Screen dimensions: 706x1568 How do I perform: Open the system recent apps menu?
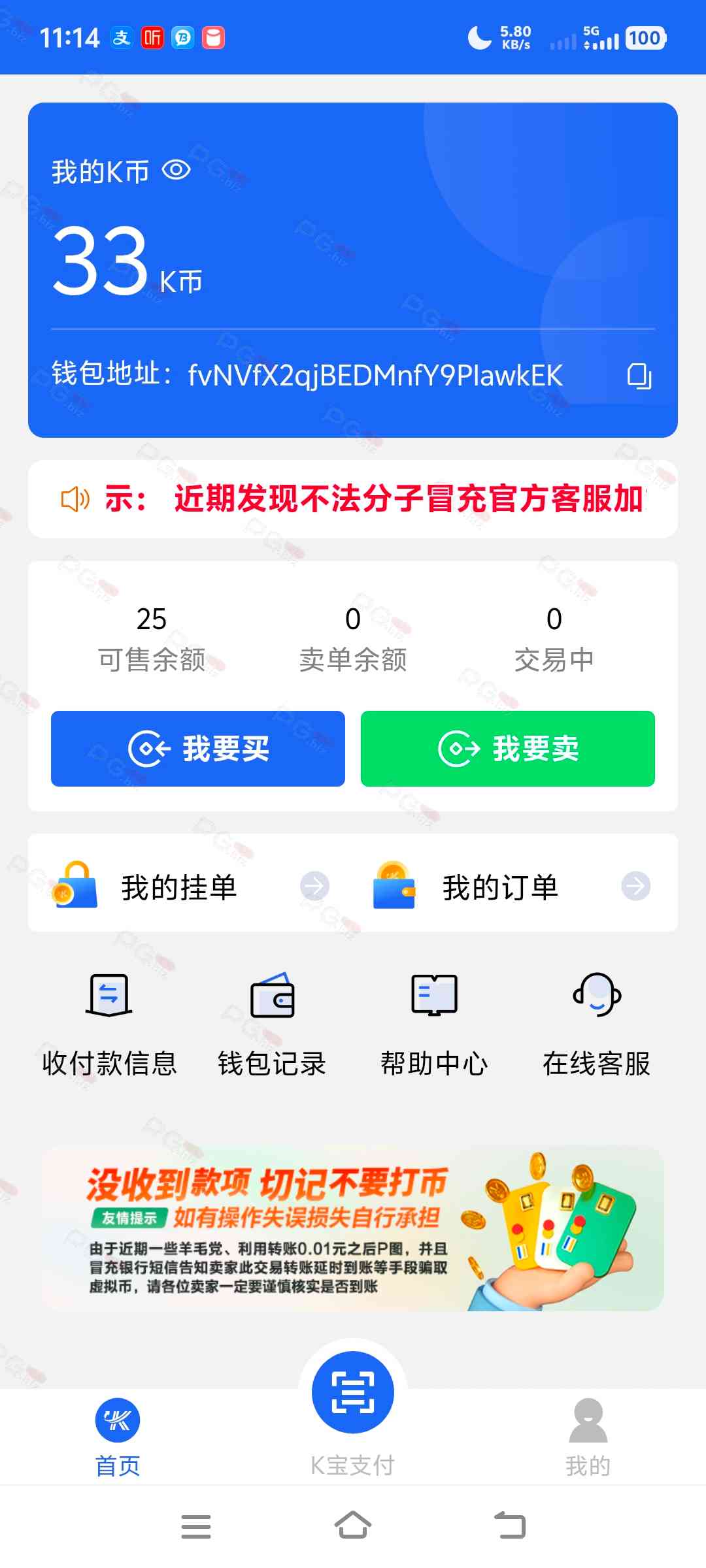coord(196,1526)
